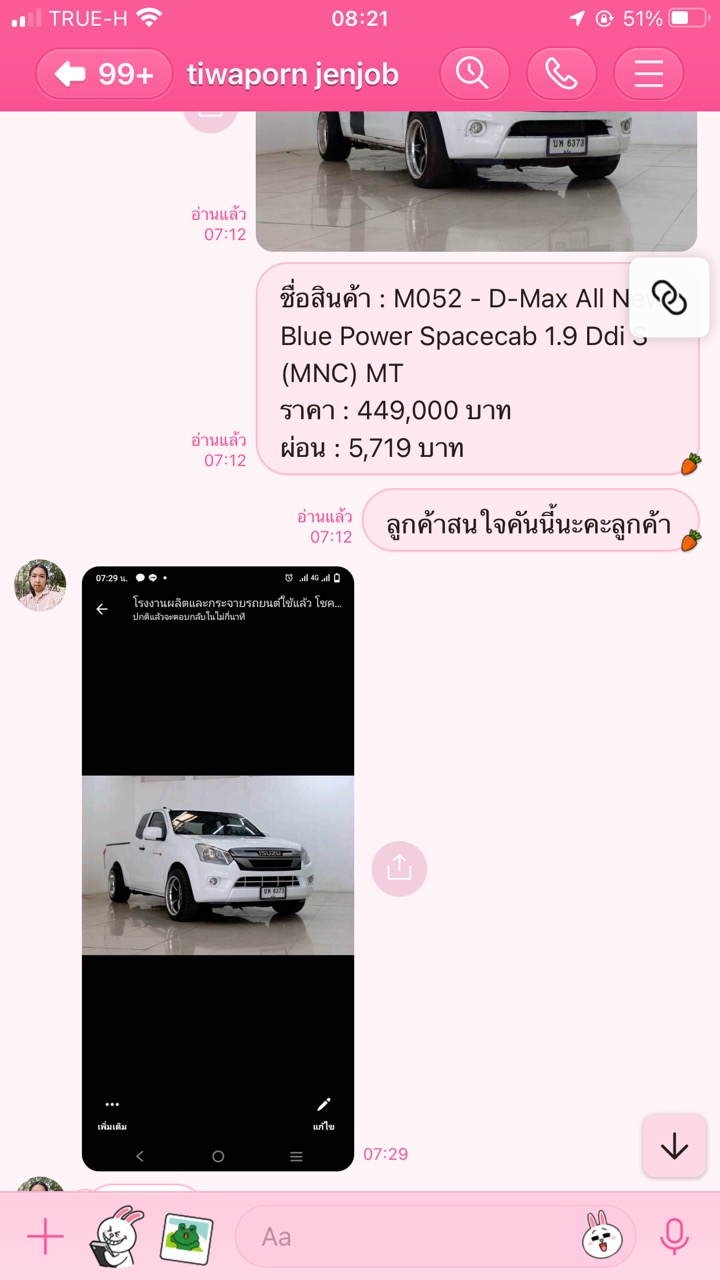This screenshot has height=1280, width=720.
Task: Open the photo gallery picker
Action: (186, 1237)
